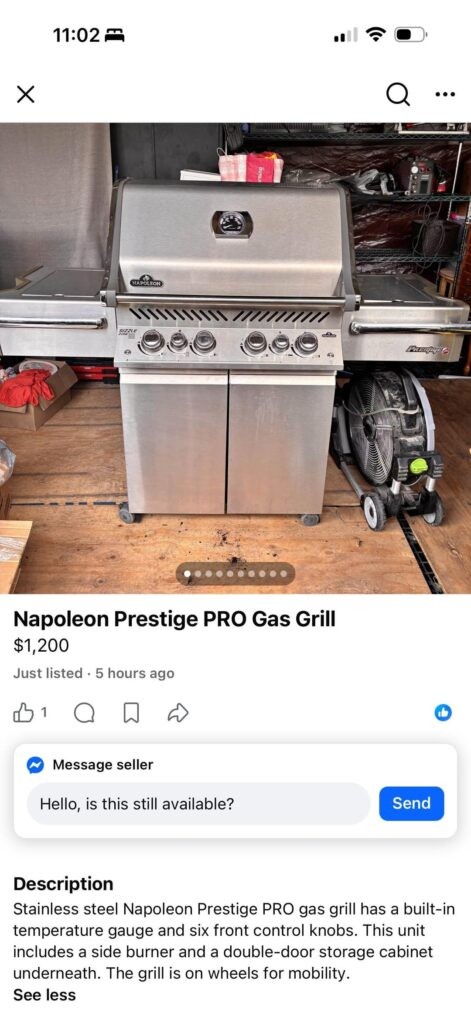Open the search magnifier icon
Screen dimensions: 471x1024
pos(398,95)
